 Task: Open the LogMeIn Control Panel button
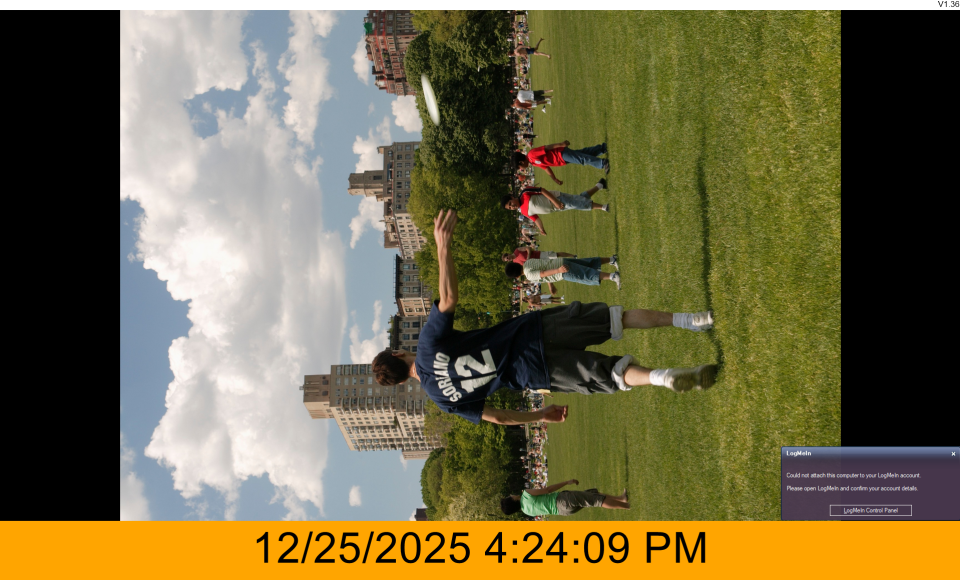[870, 510]
